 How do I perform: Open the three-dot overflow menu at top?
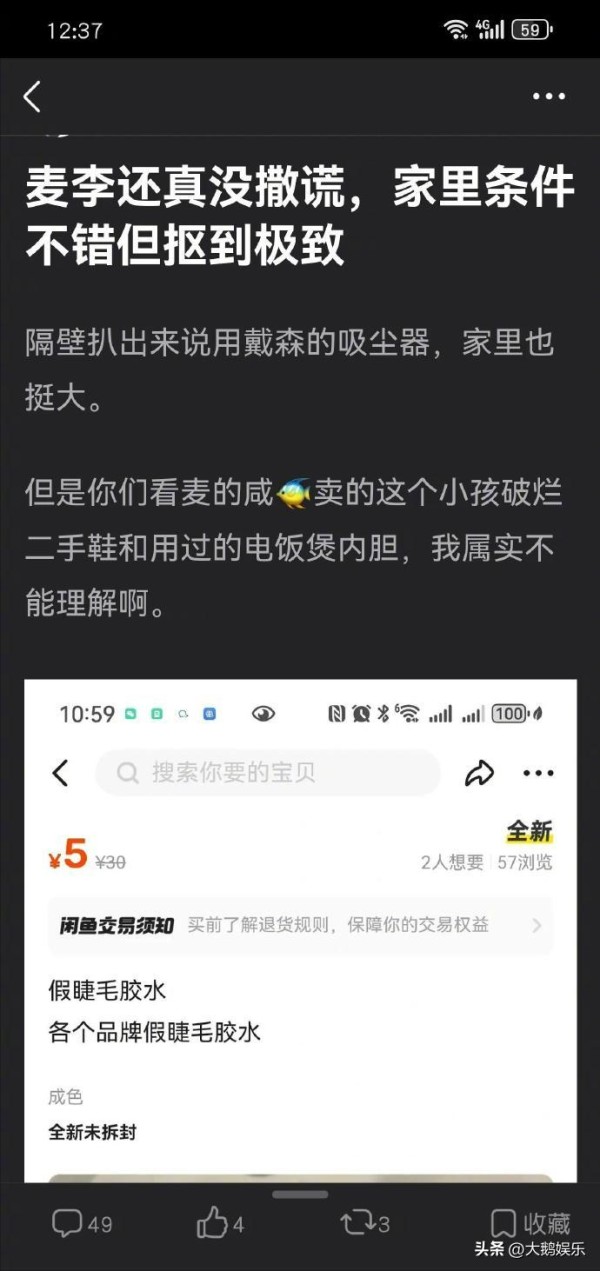tap(548, 97)
